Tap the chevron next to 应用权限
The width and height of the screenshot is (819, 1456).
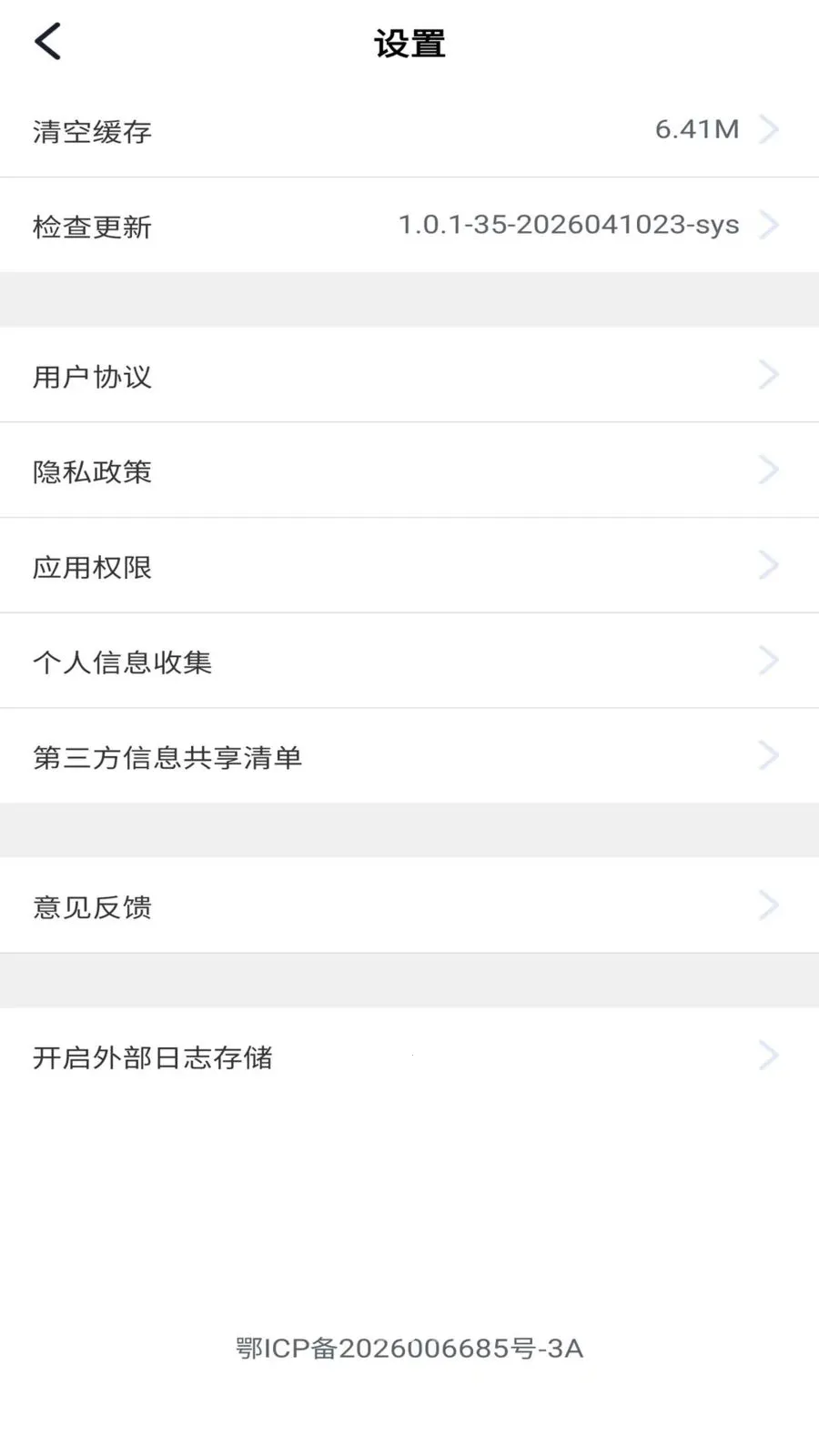point(769,565)
